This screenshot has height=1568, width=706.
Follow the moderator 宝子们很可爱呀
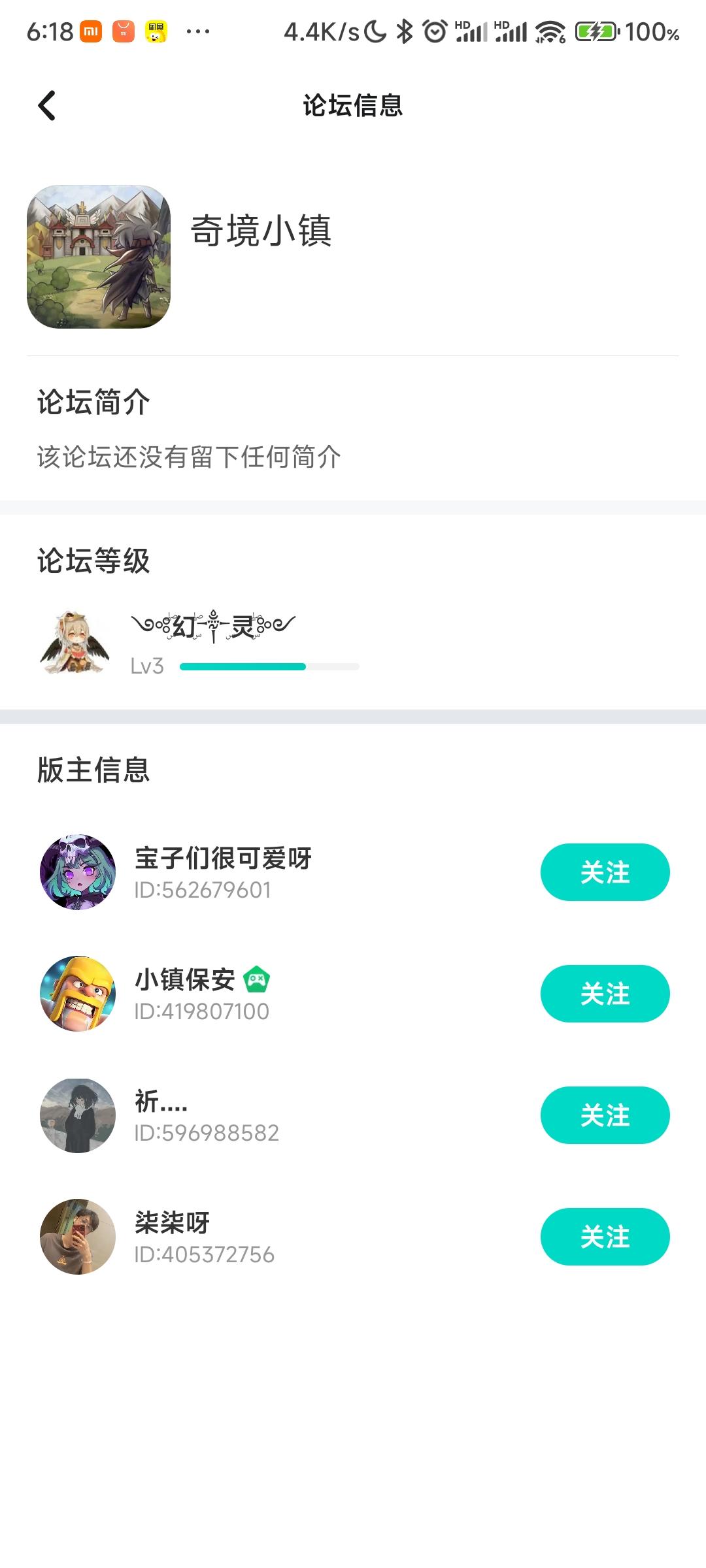[x=604, y=872]
